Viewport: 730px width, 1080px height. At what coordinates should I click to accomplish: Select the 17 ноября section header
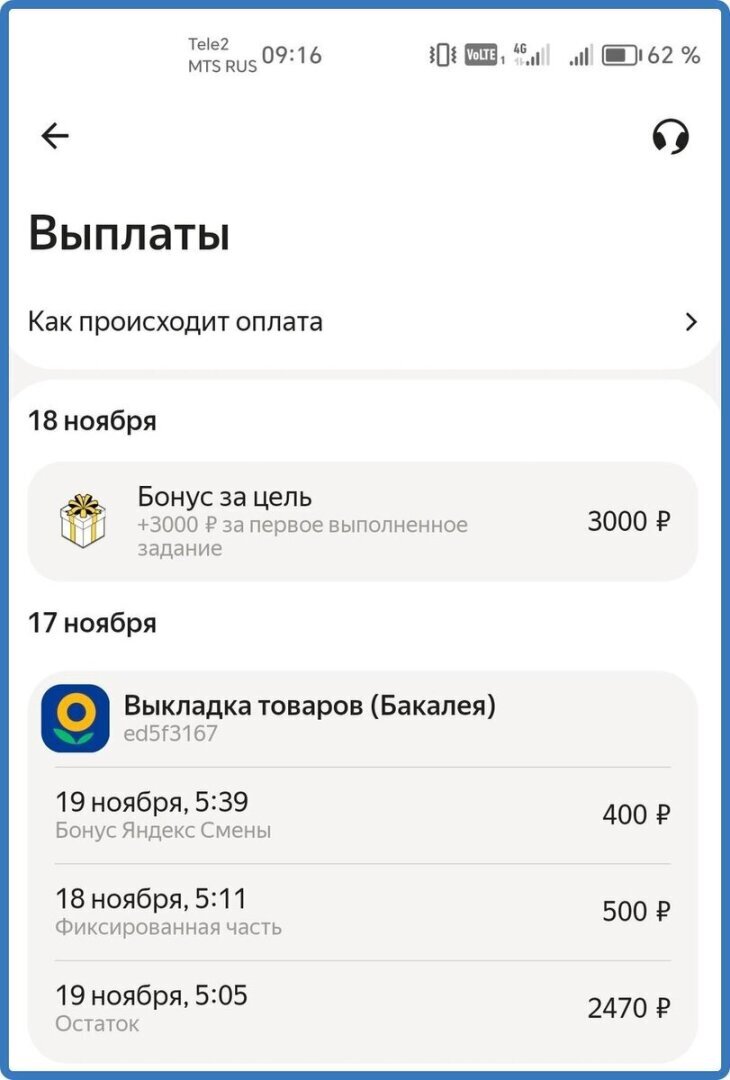click(x=93, y=622)
